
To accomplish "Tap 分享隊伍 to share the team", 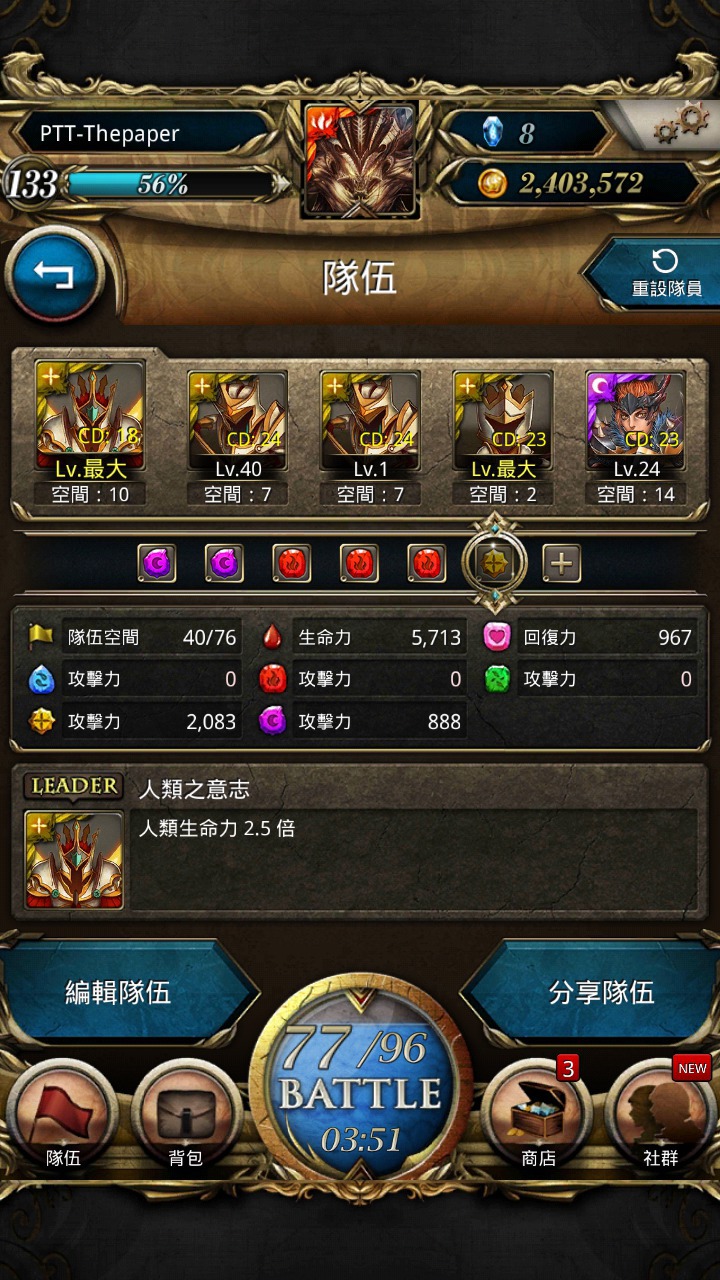I will coord(600,992).
